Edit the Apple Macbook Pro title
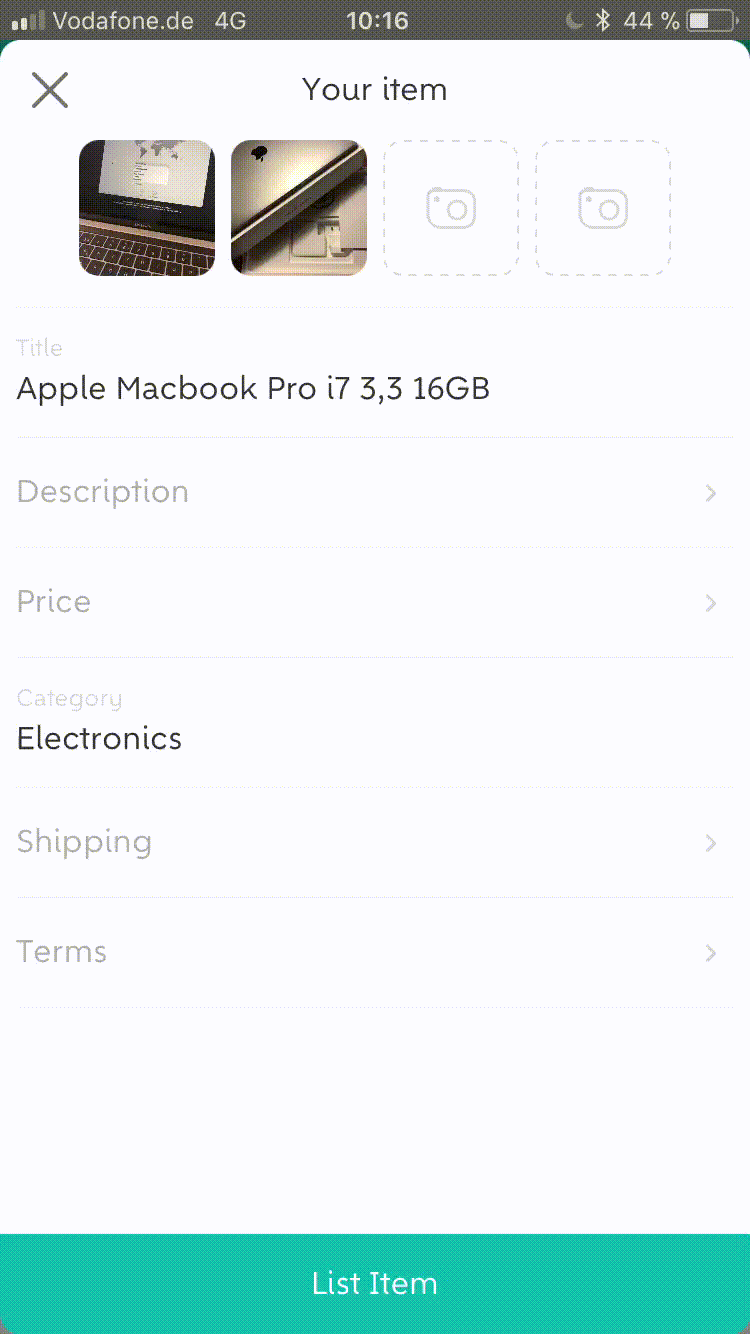 coord(252,388)
